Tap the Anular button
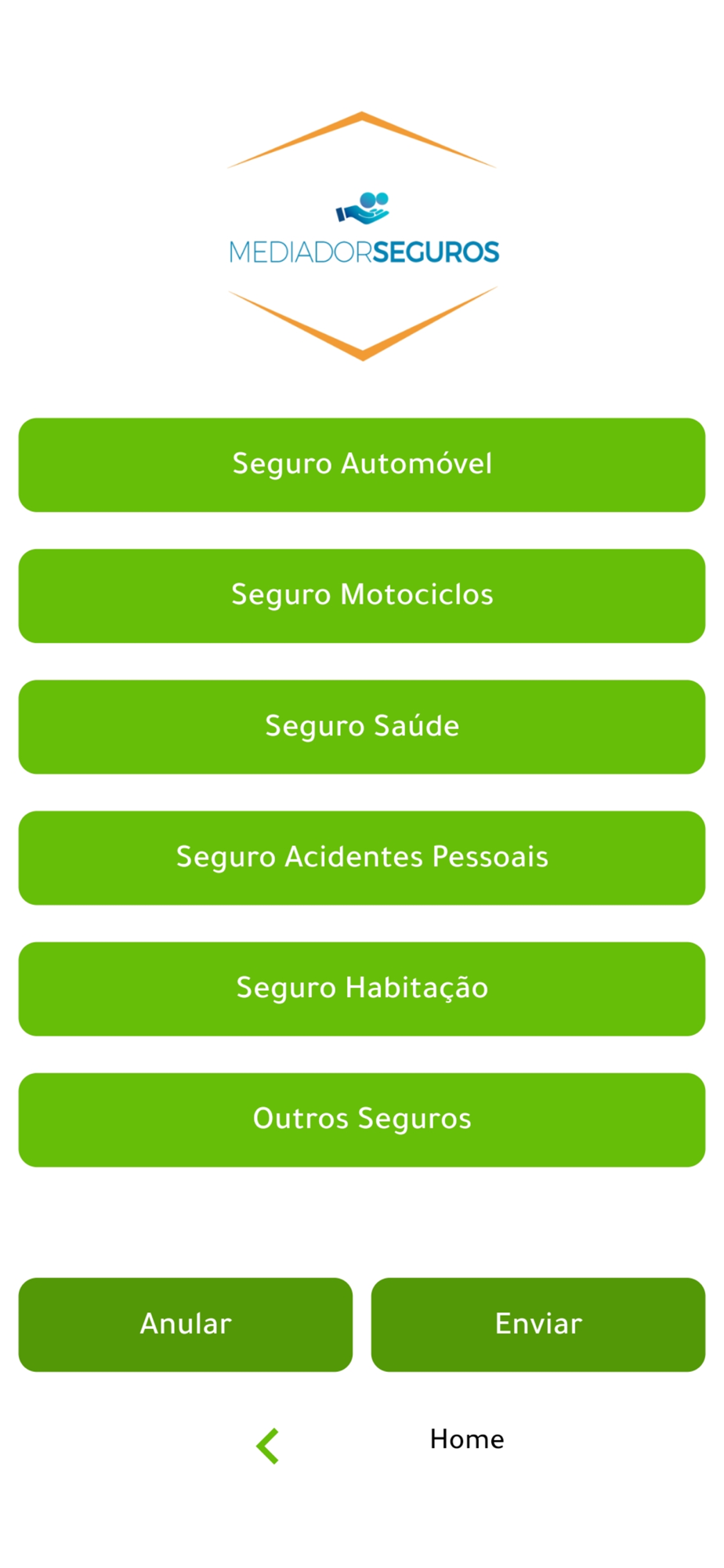The image size is (724, 1568). [186, 1324]
